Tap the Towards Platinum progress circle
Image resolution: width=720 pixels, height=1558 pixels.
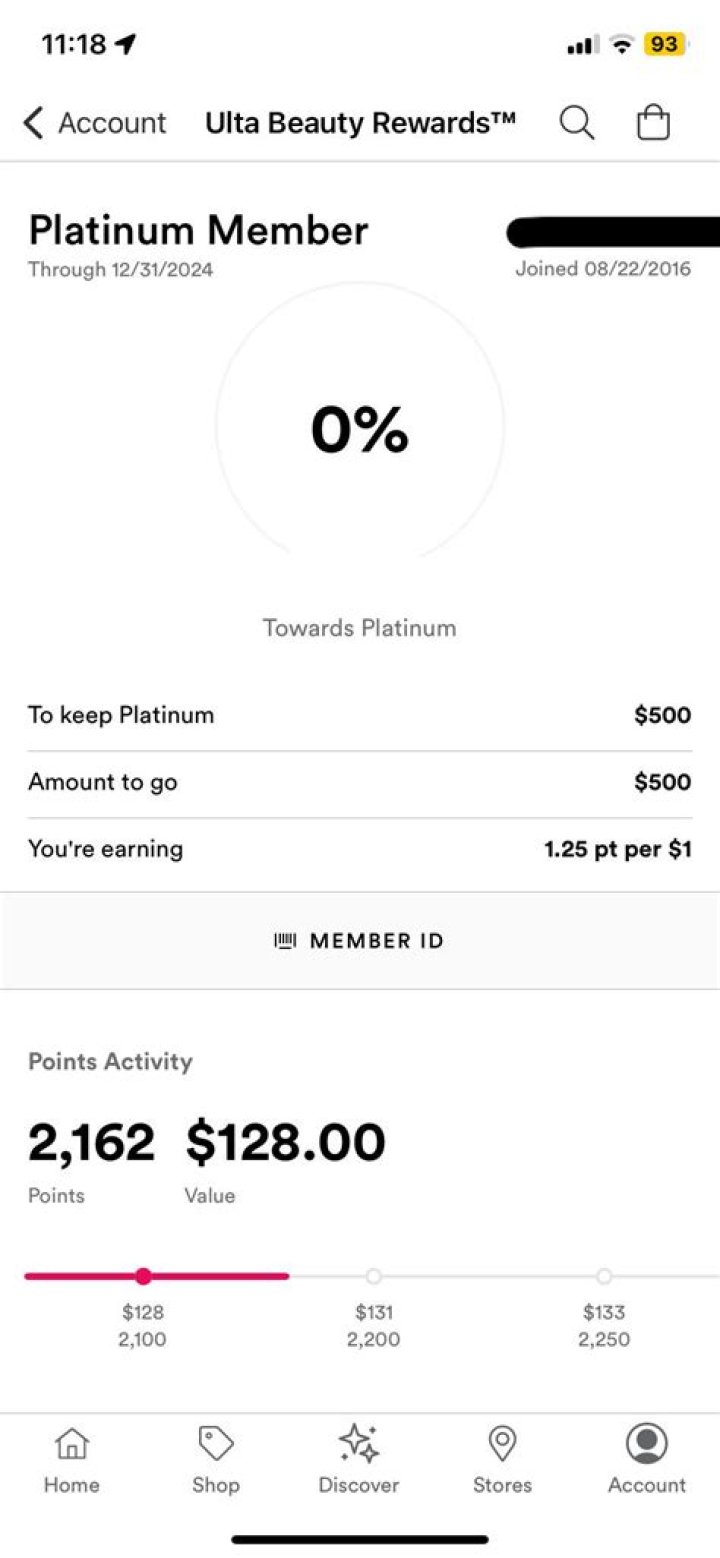tap(360, 428)
